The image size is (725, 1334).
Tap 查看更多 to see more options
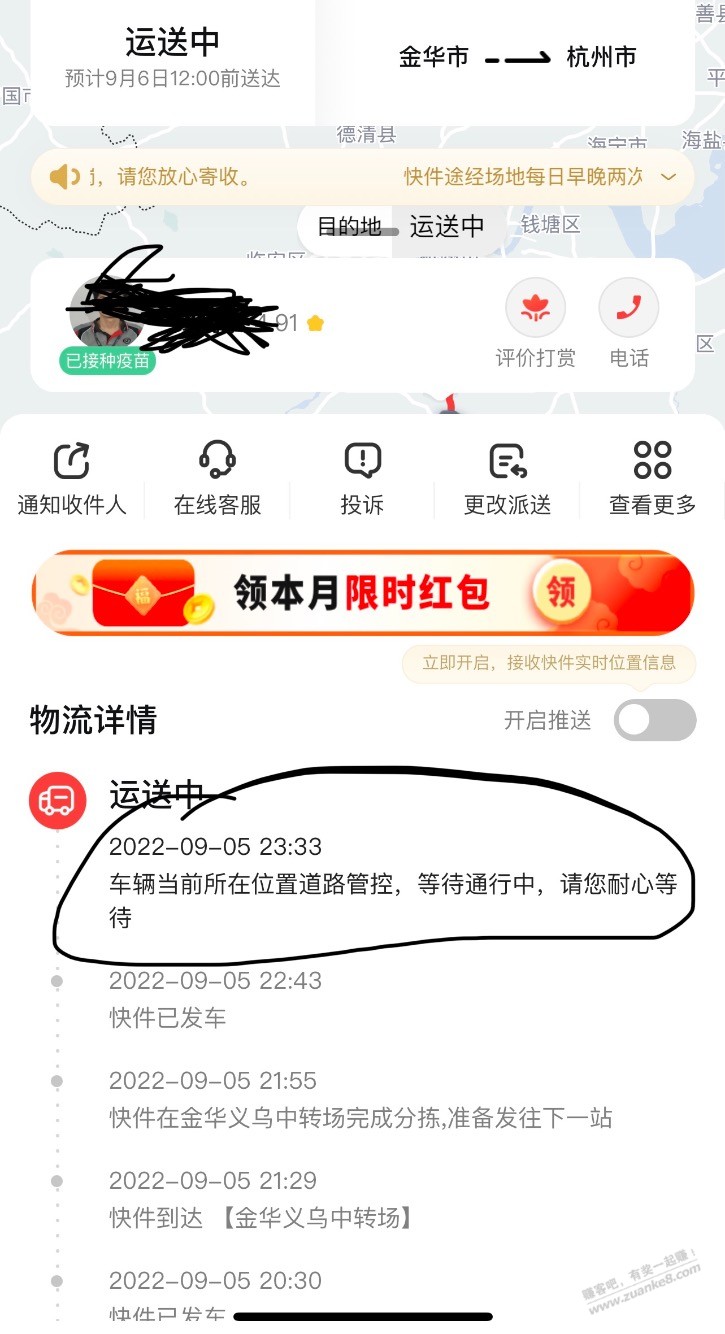(652, 478)
